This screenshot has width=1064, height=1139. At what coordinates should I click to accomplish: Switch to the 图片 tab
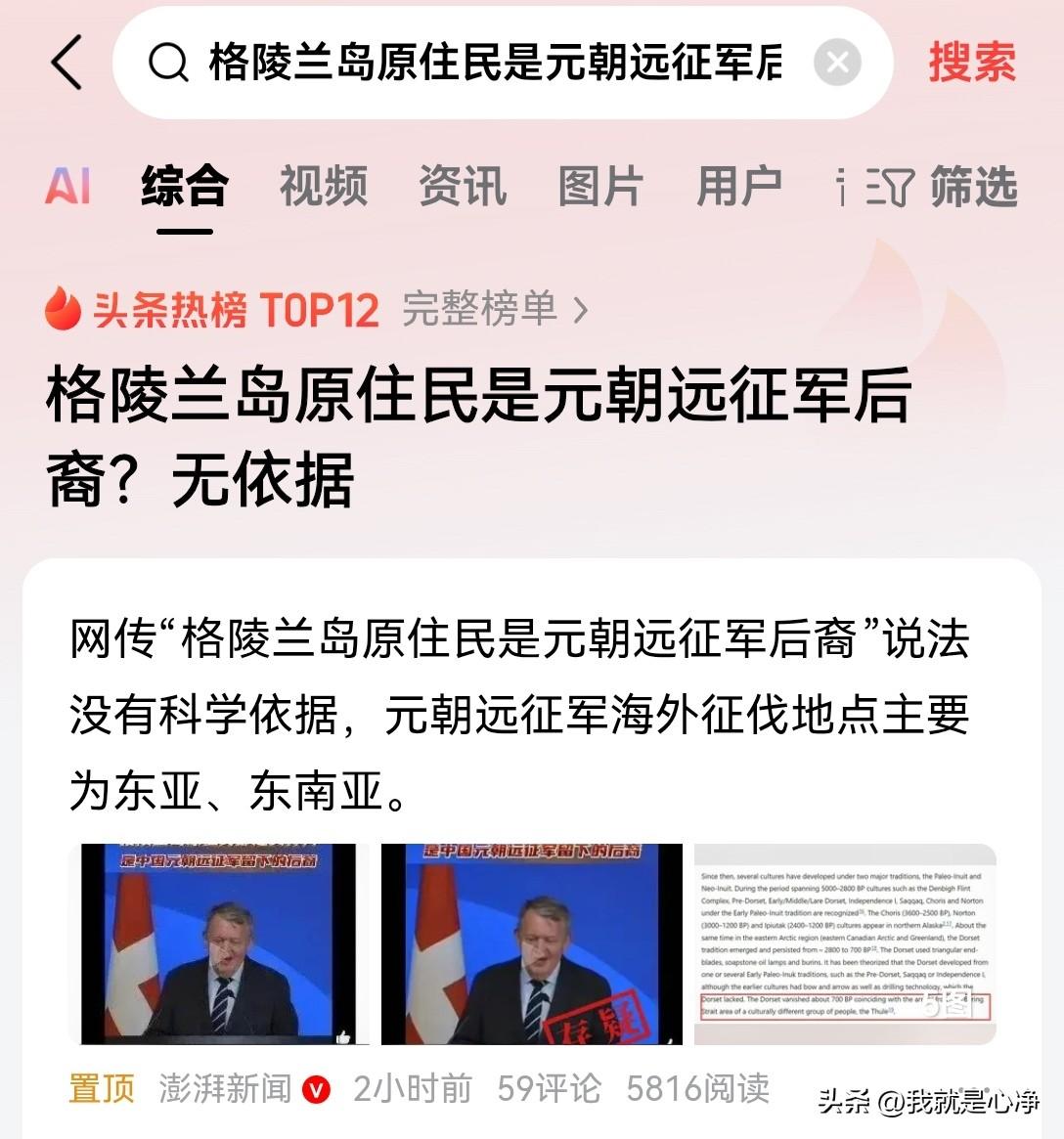click(x=600, y=187)
